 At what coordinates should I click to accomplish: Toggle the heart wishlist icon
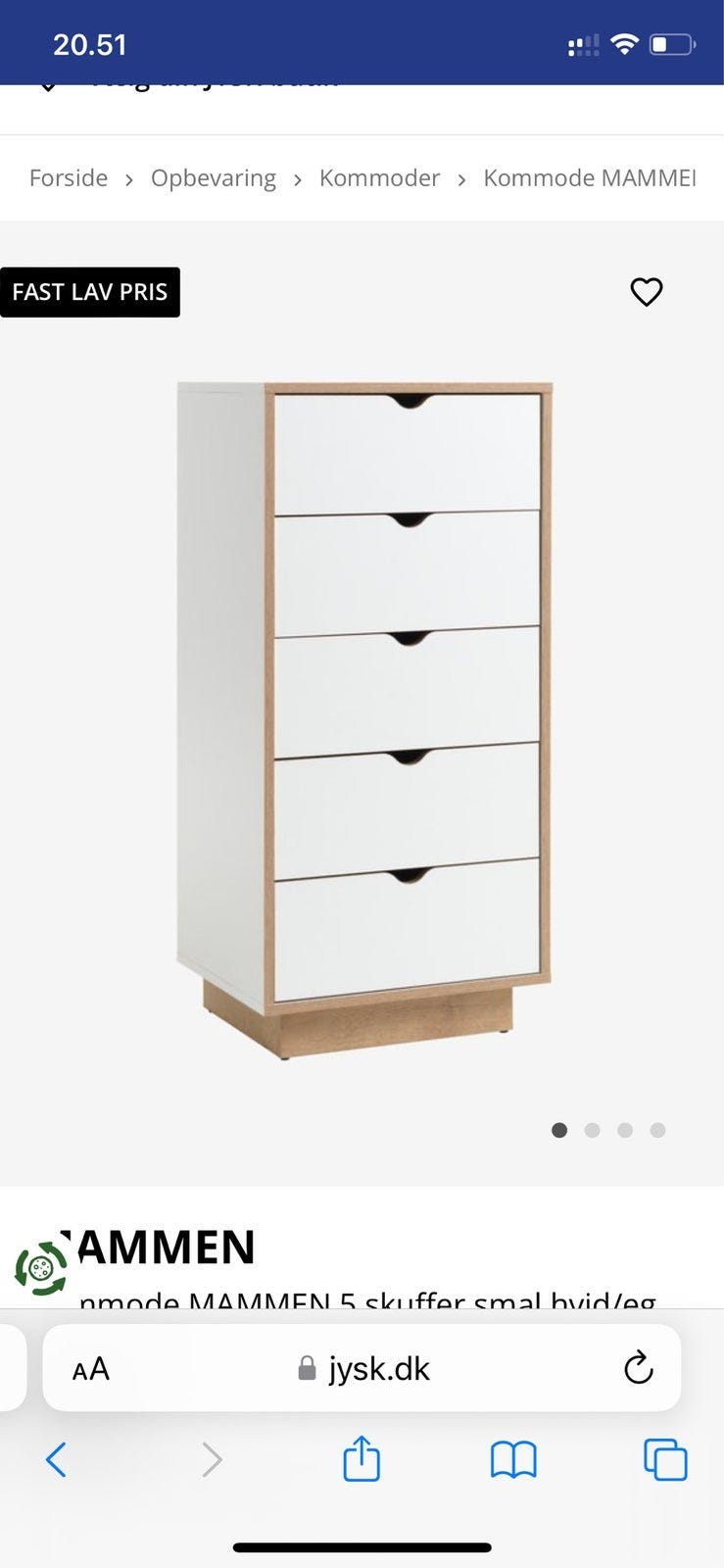tap(647, 291)
